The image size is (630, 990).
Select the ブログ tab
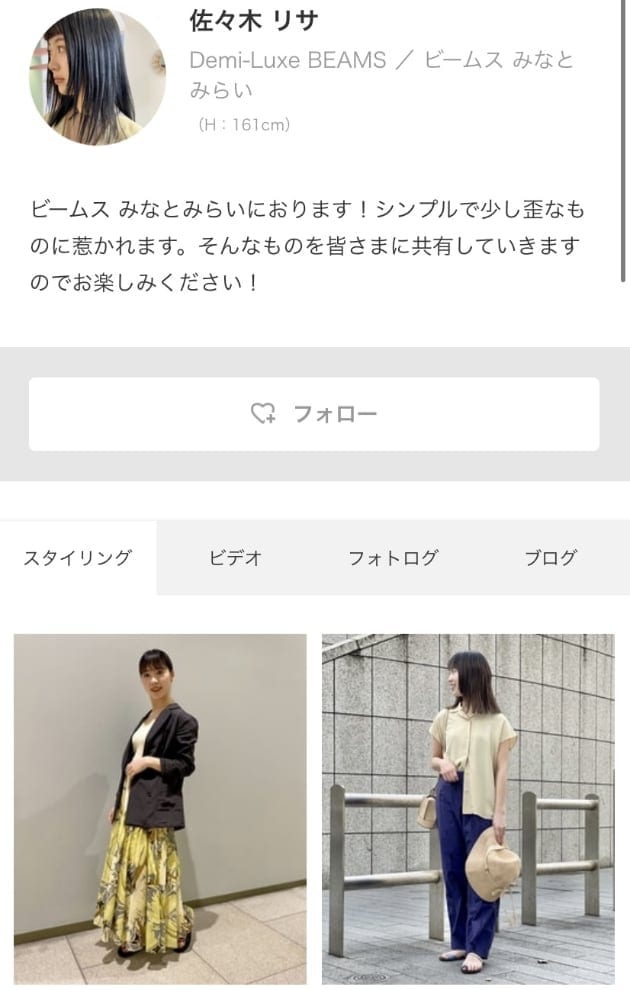click(x=550, y=558)
